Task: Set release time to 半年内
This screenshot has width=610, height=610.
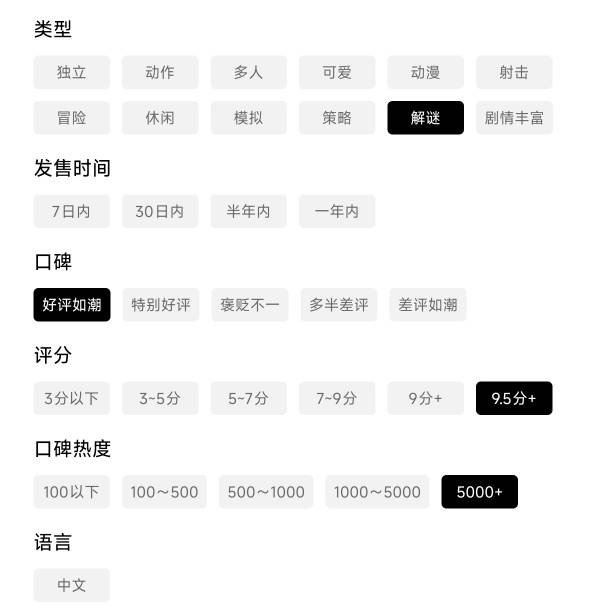Action: 249,212
